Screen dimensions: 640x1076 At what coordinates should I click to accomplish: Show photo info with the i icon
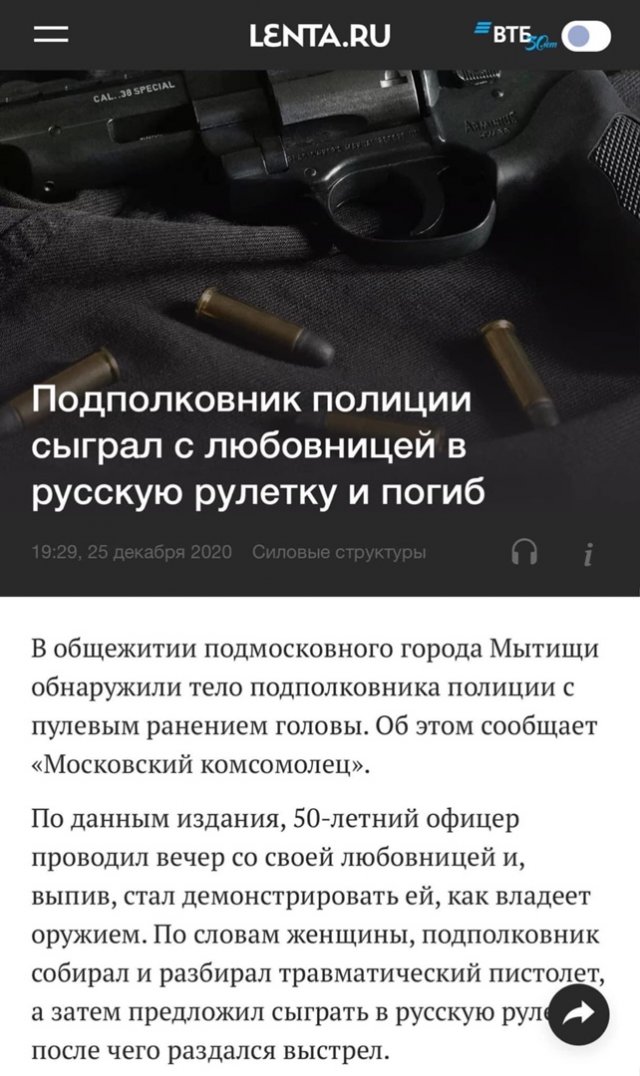590,552
